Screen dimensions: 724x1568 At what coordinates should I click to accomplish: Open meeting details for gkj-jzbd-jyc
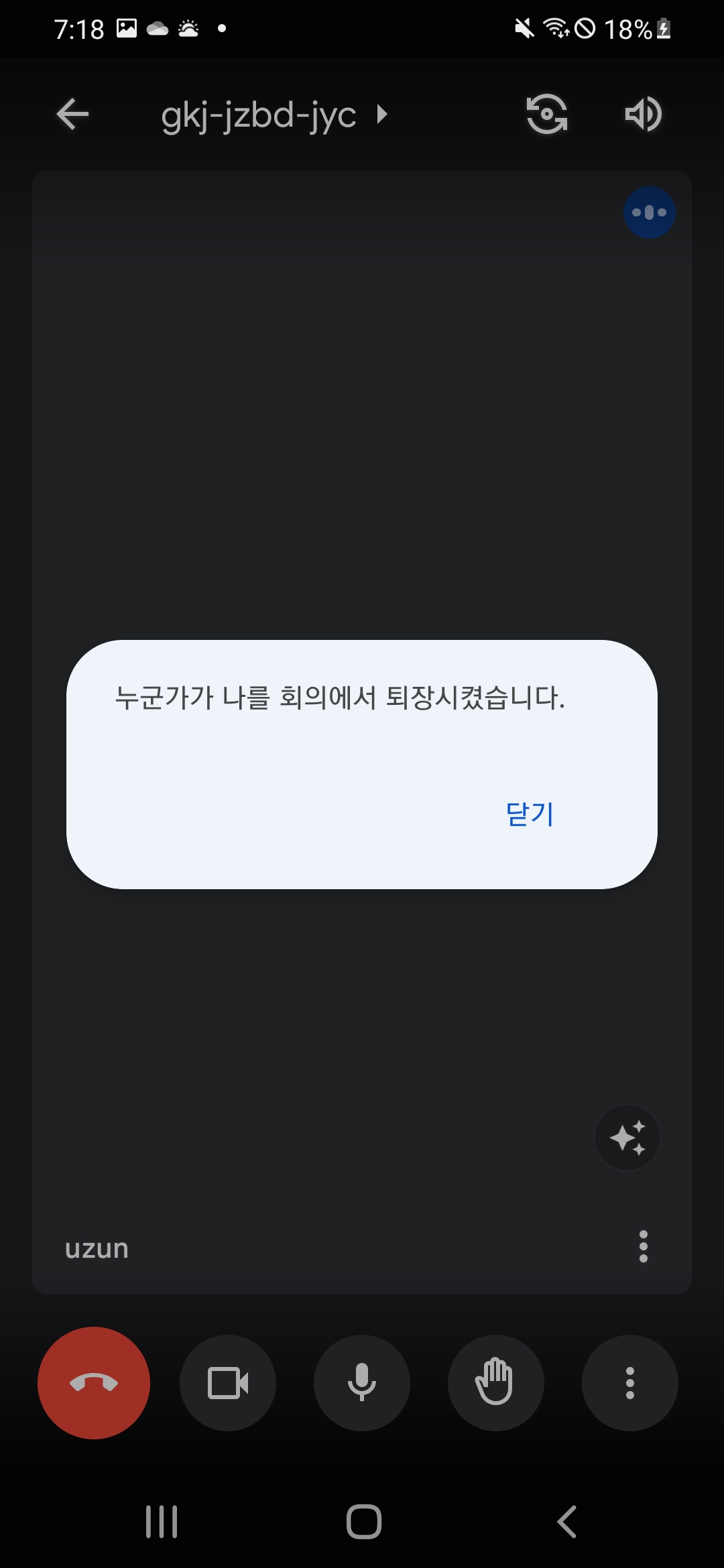tap(274, 115)
